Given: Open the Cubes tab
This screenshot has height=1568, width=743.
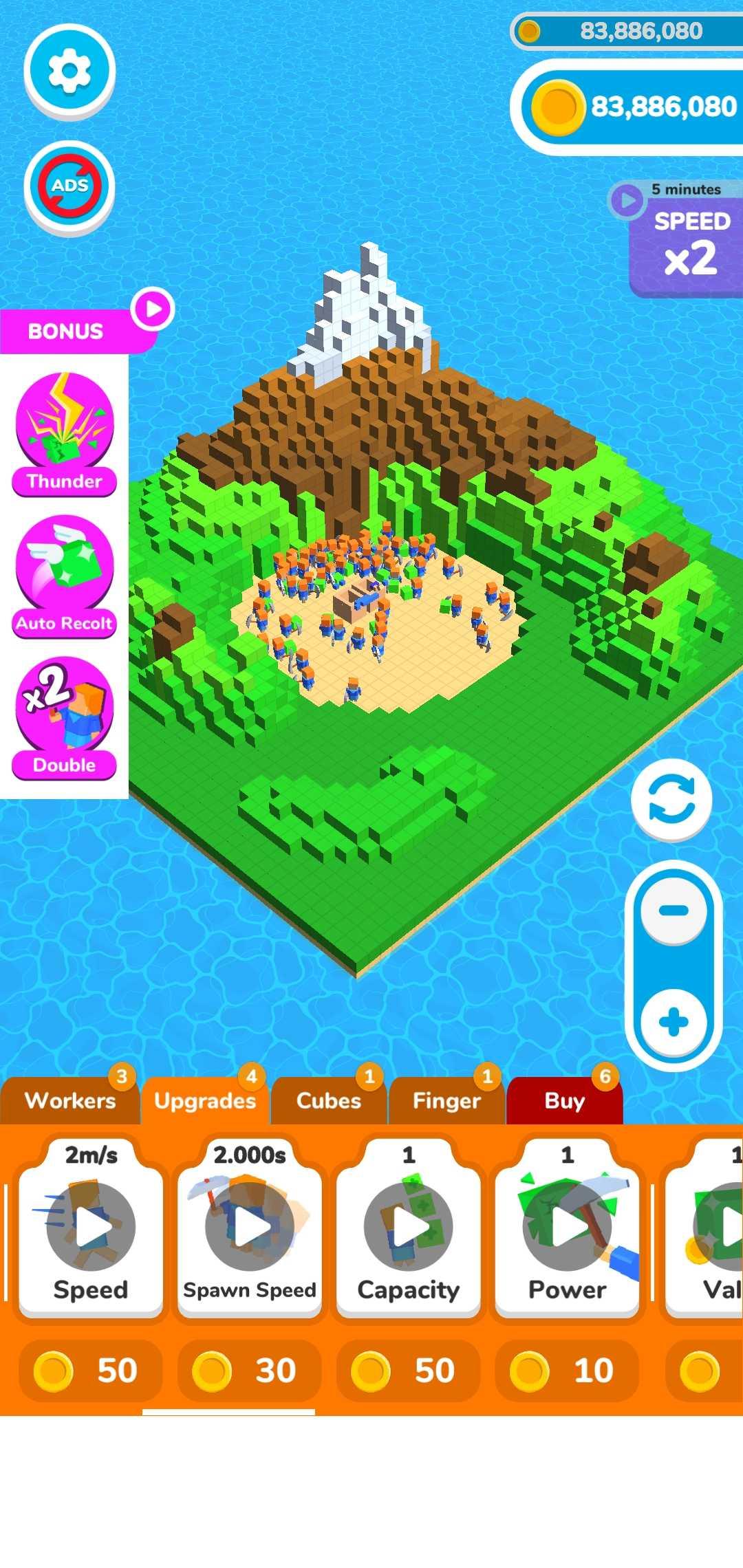Looking at the screenshot, I should pyautogui.click(x=329, y=1100).
